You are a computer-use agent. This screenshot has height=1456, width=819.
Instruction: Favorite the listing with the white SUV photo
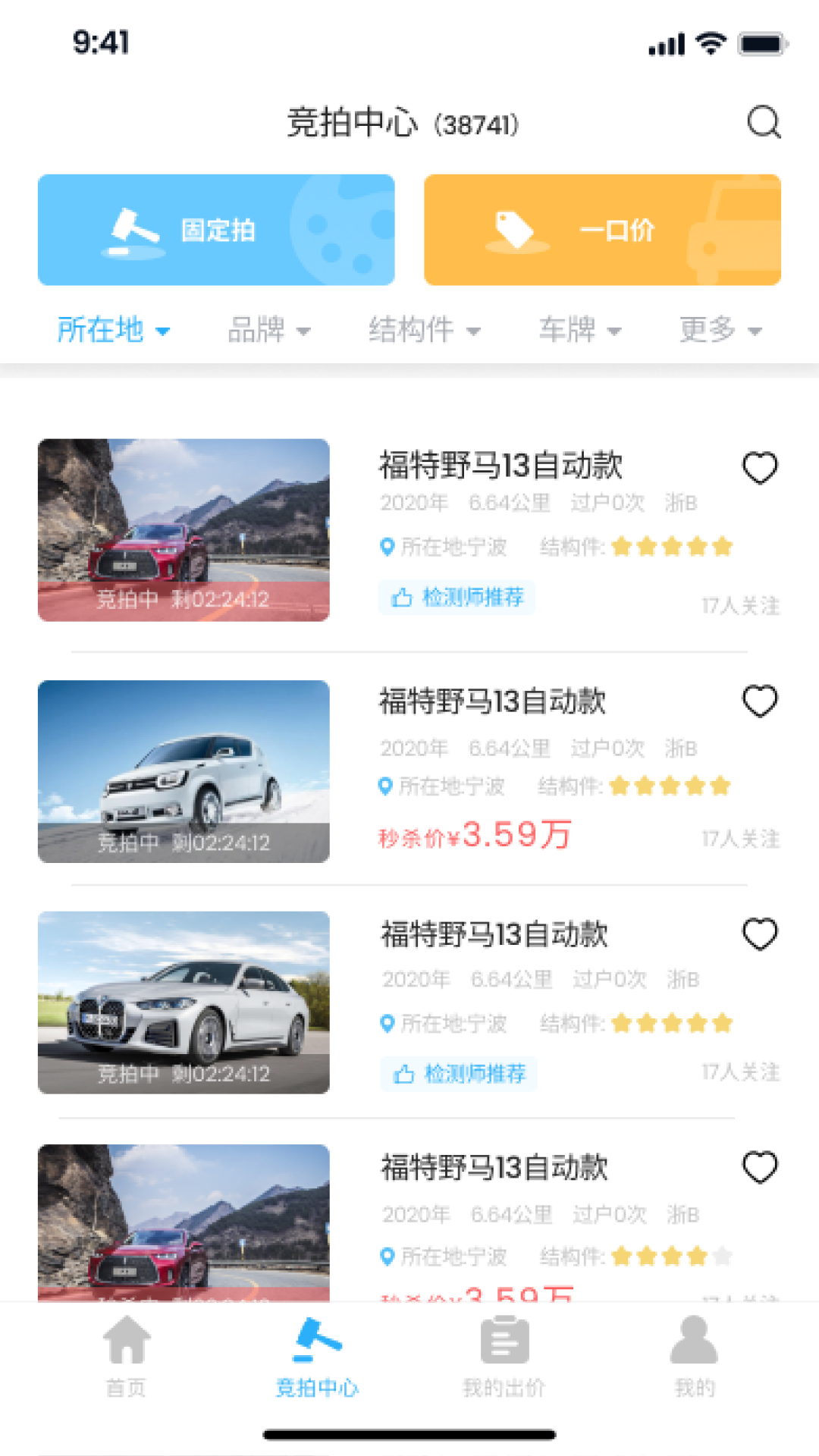(x=760, y=701)
